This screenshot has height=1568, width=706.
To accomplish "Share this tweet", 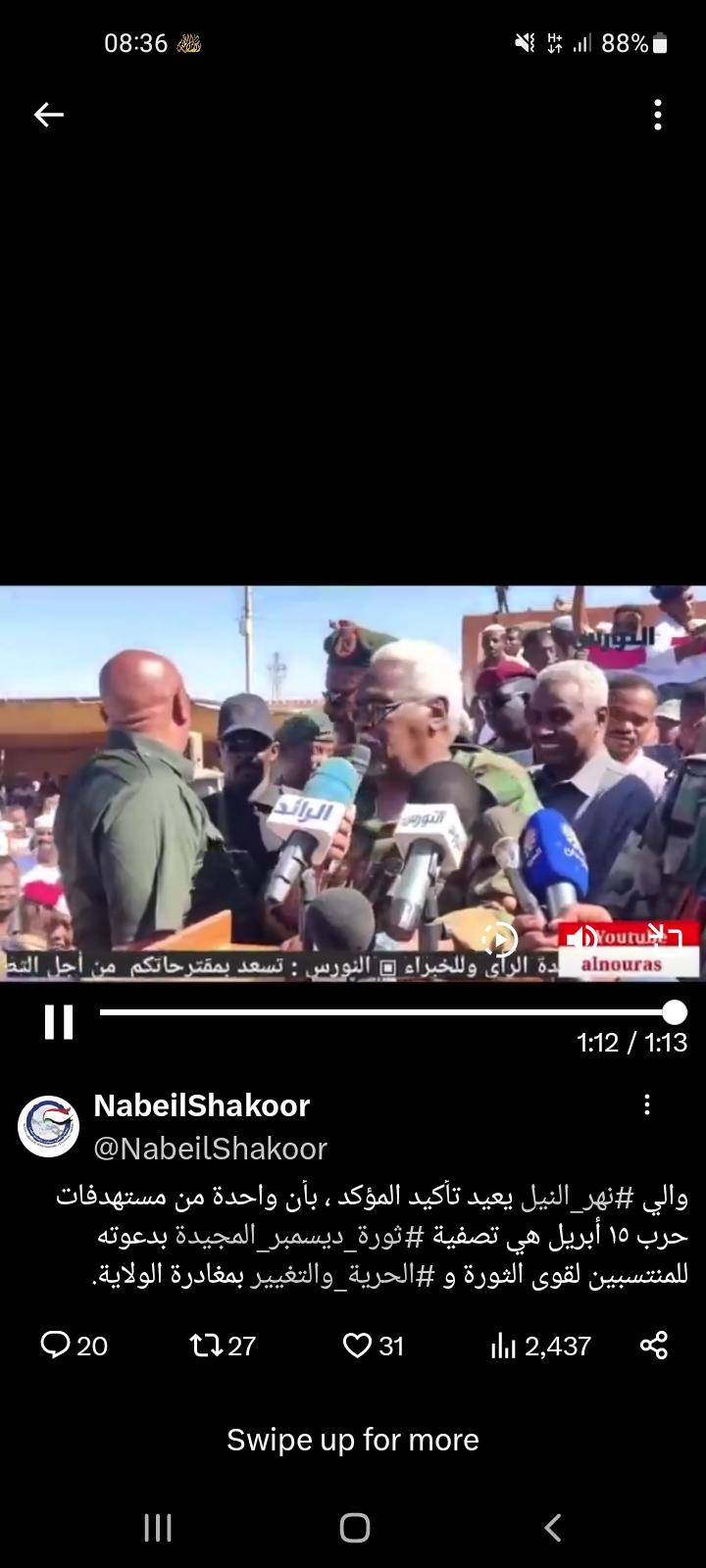I will click(x=653, y=1346).
